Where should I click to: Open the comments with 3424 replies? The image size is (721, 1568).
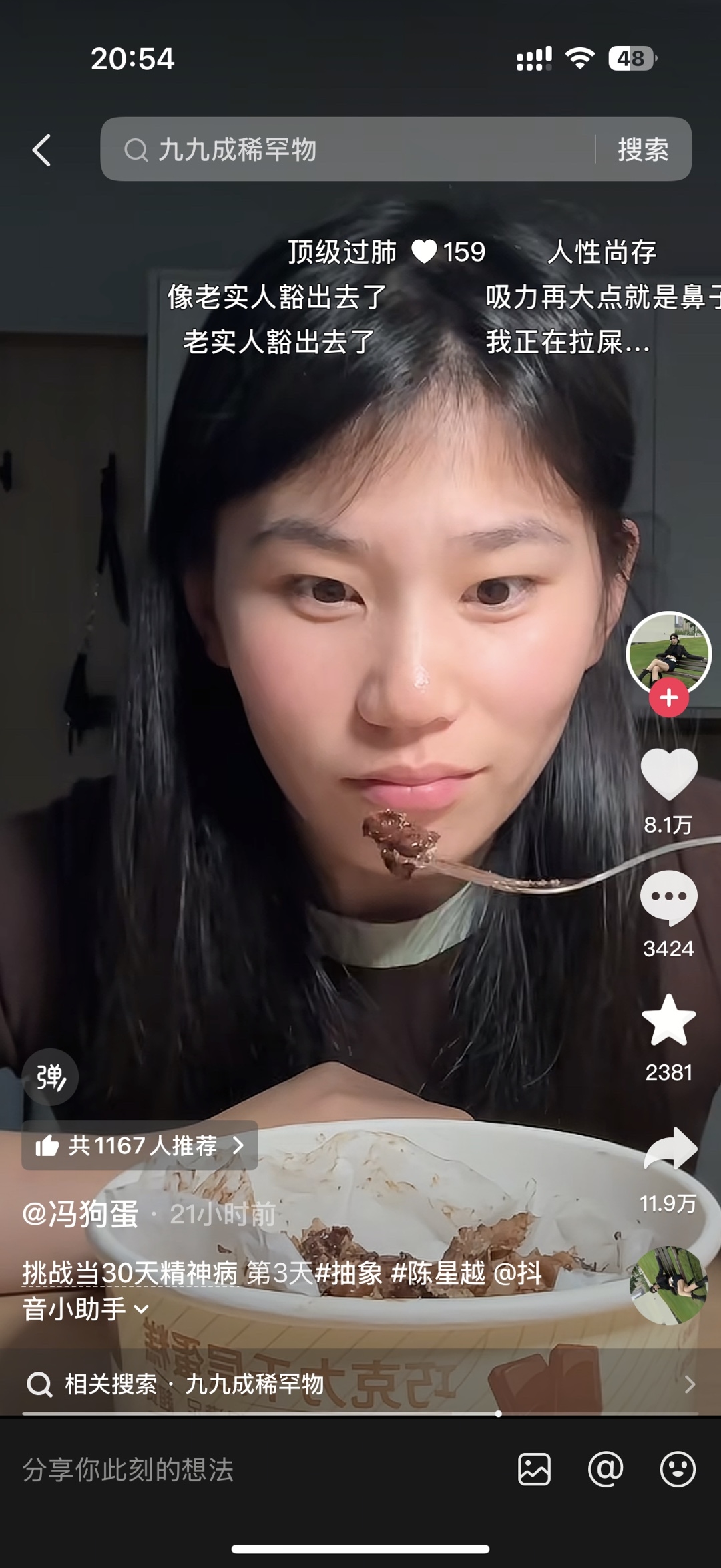click(669, 898)
